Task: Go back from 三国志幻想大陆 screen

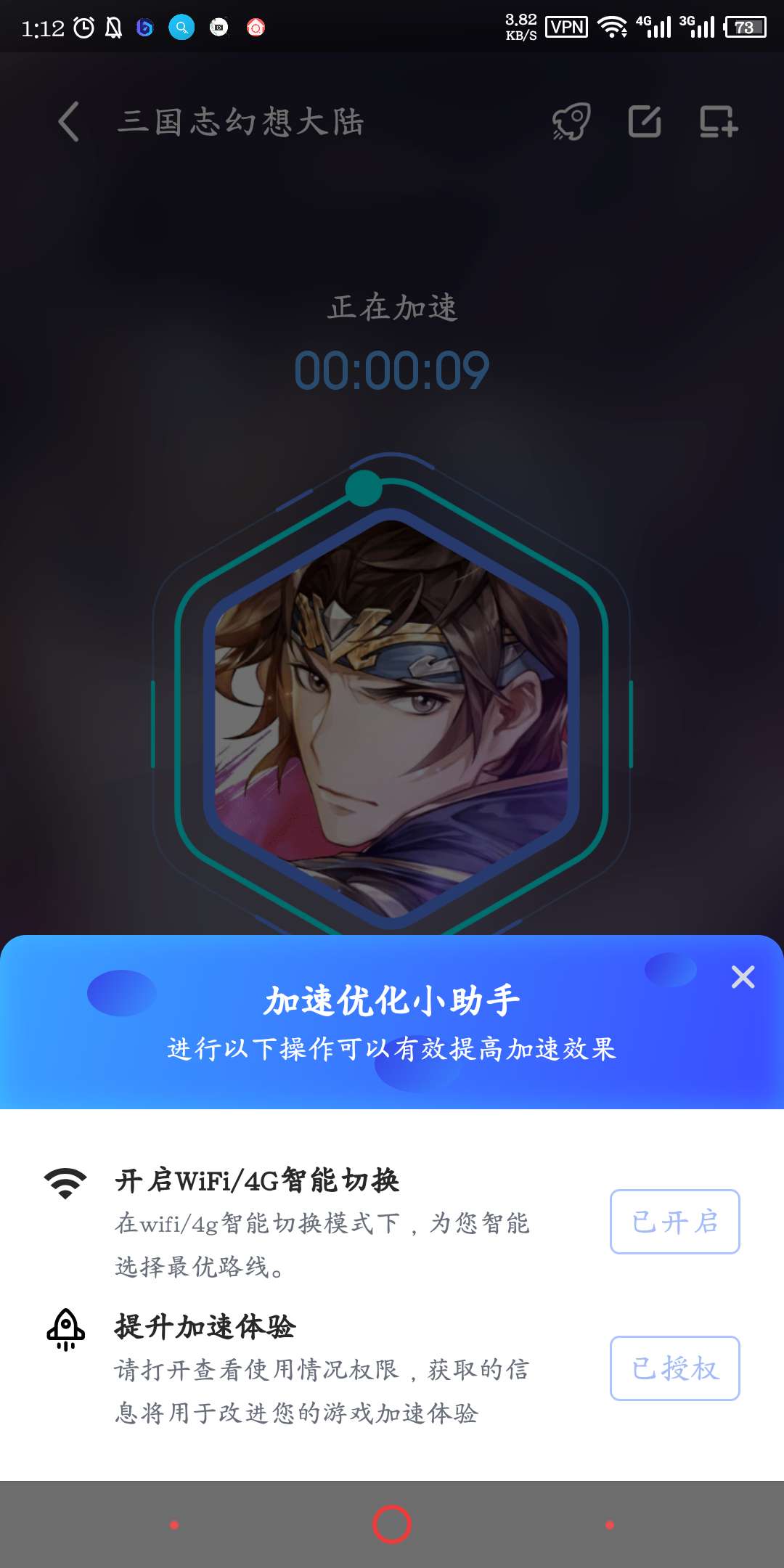Action: pos(68,121)
